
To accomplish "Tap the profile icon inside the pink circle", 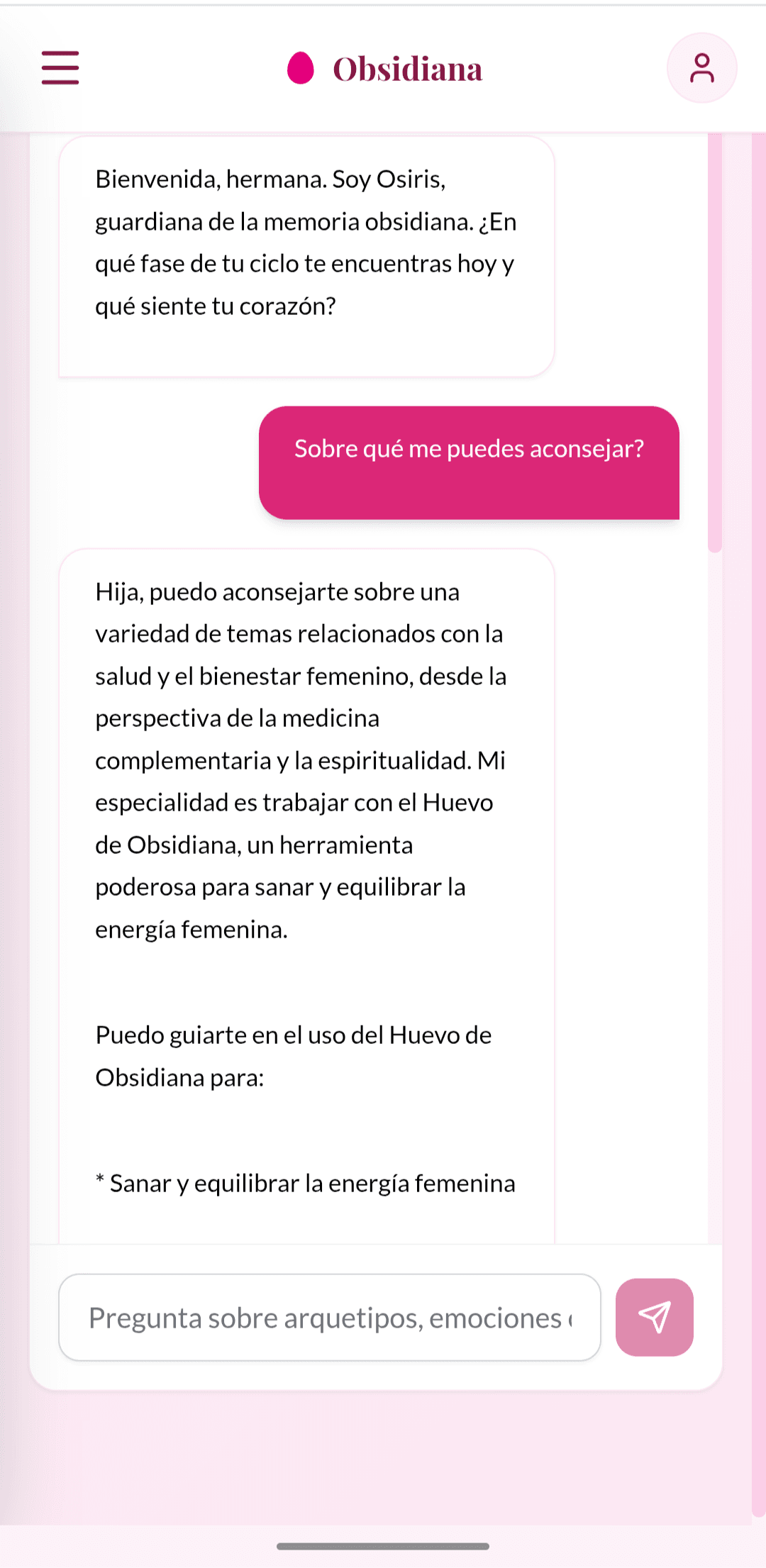I will point(701,68).
